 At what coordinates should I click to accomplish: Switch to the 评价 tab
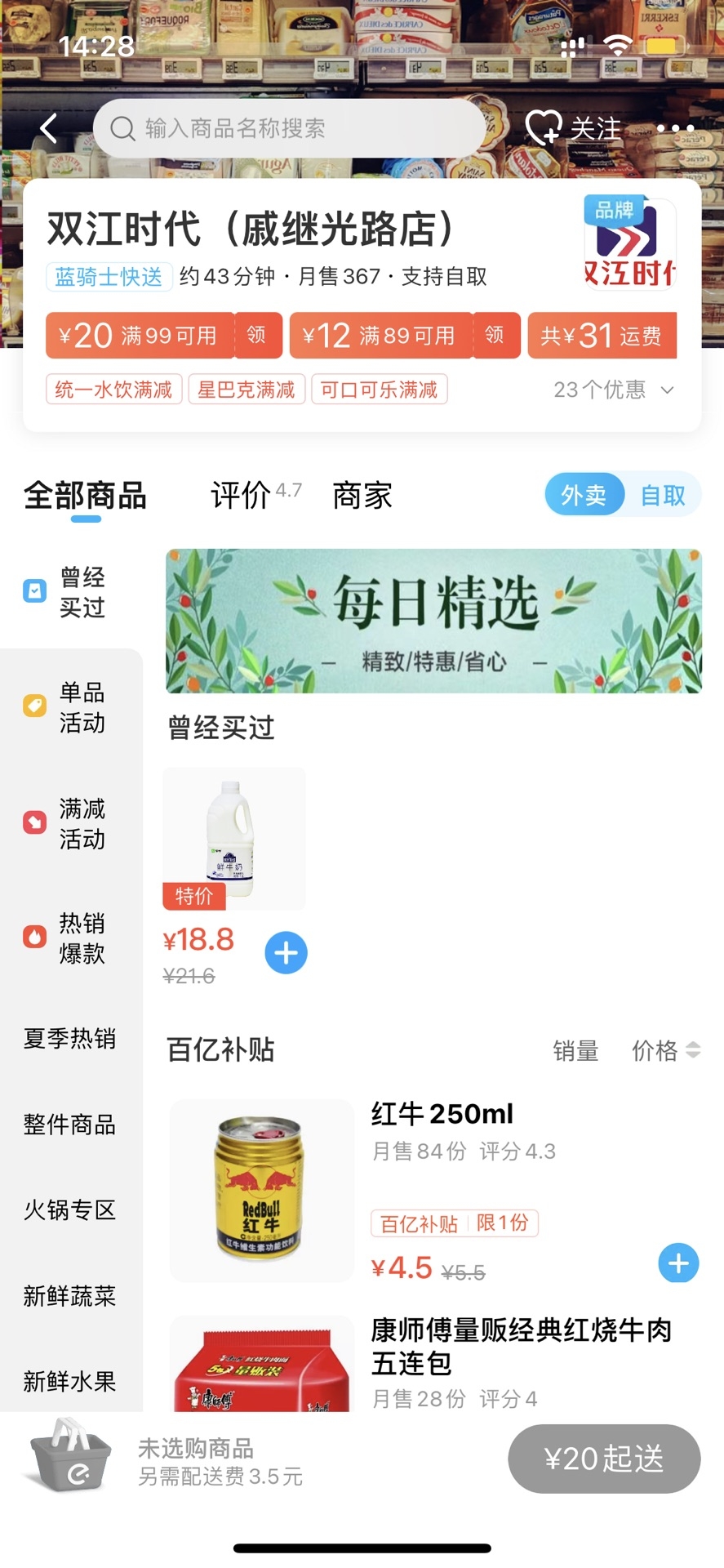pyautogui.click(x=242, y=496)
